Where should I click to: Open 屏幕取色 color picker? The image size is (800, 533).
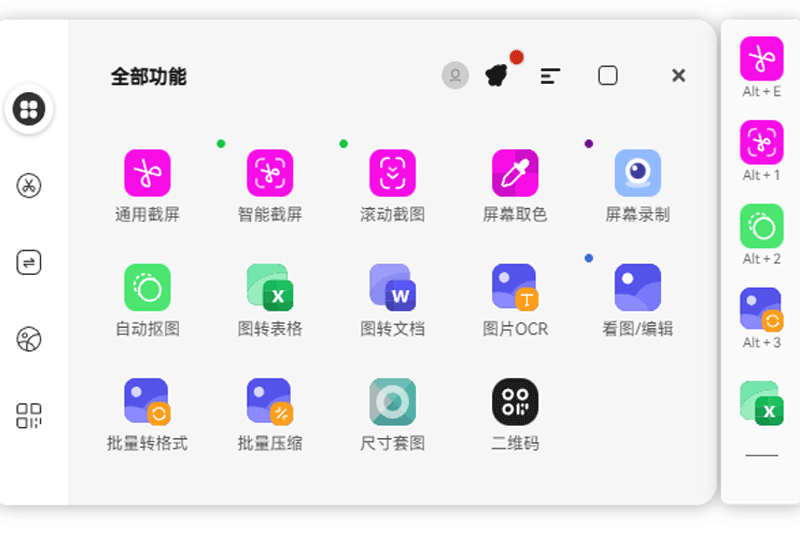515,173
